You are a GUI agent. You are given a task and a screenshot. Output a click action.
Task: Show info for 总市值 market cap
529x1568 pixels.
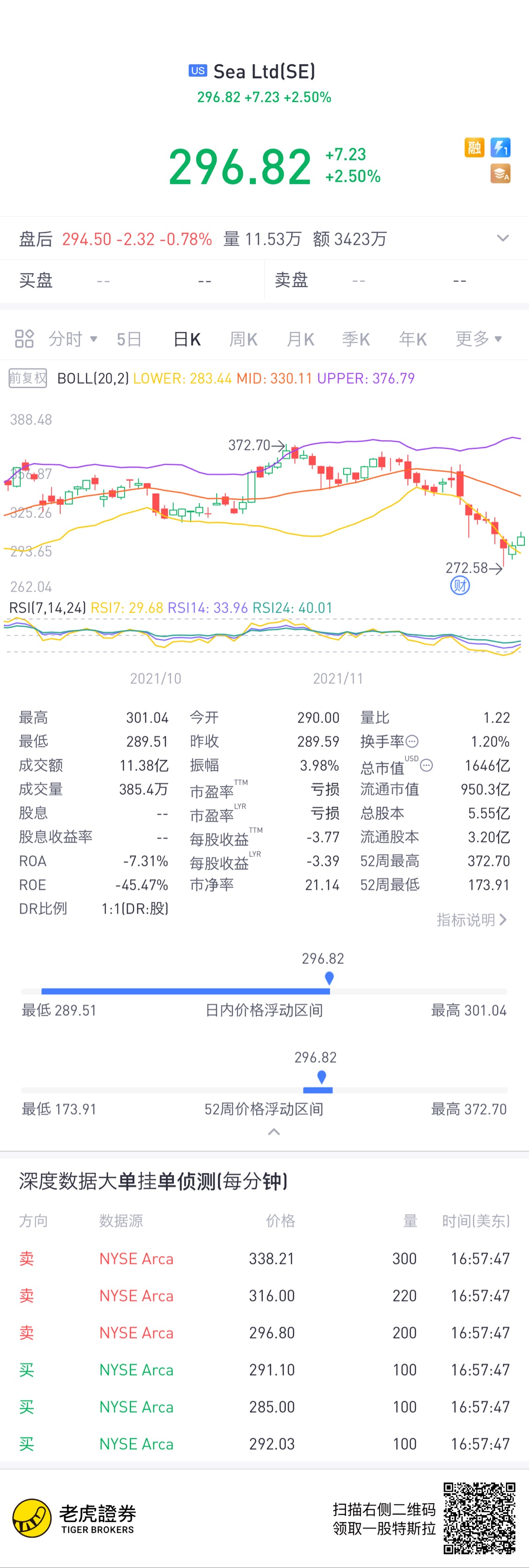pos(427,766)
